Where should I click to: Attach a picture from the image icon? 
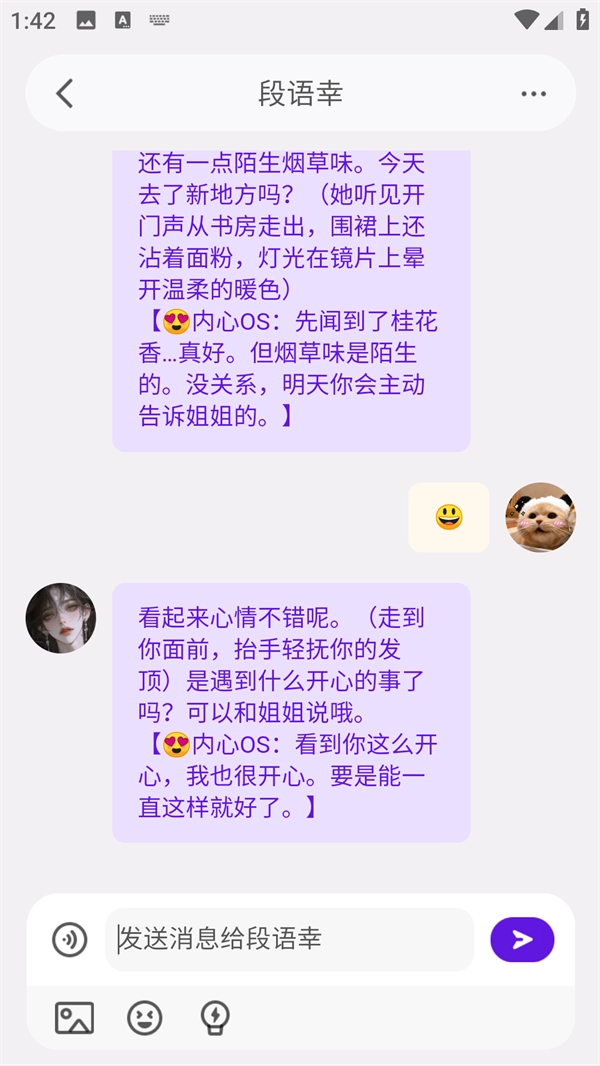point(74,1018)
